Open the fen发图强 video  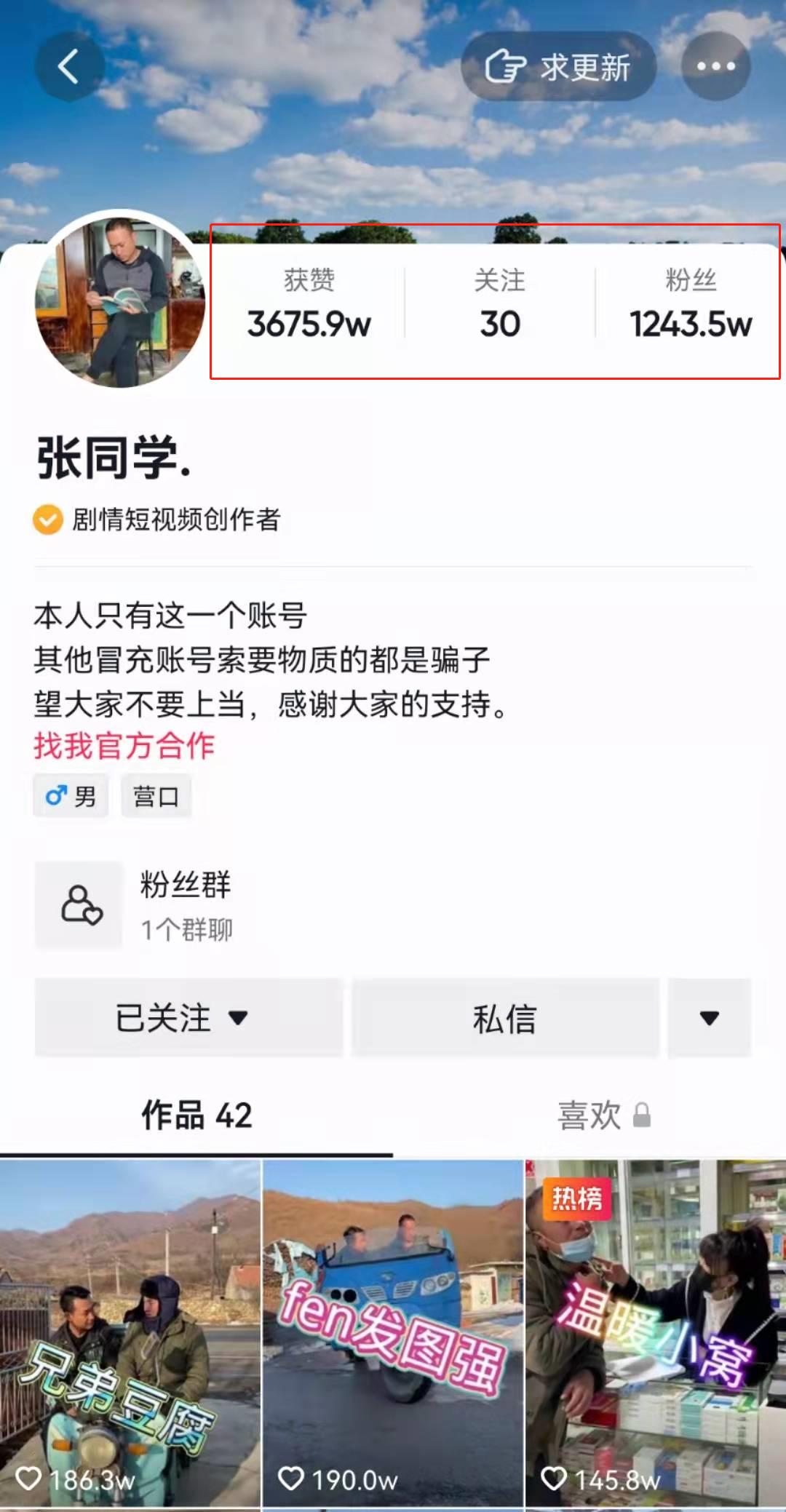pyautogui.click(x=393, y=1332)
